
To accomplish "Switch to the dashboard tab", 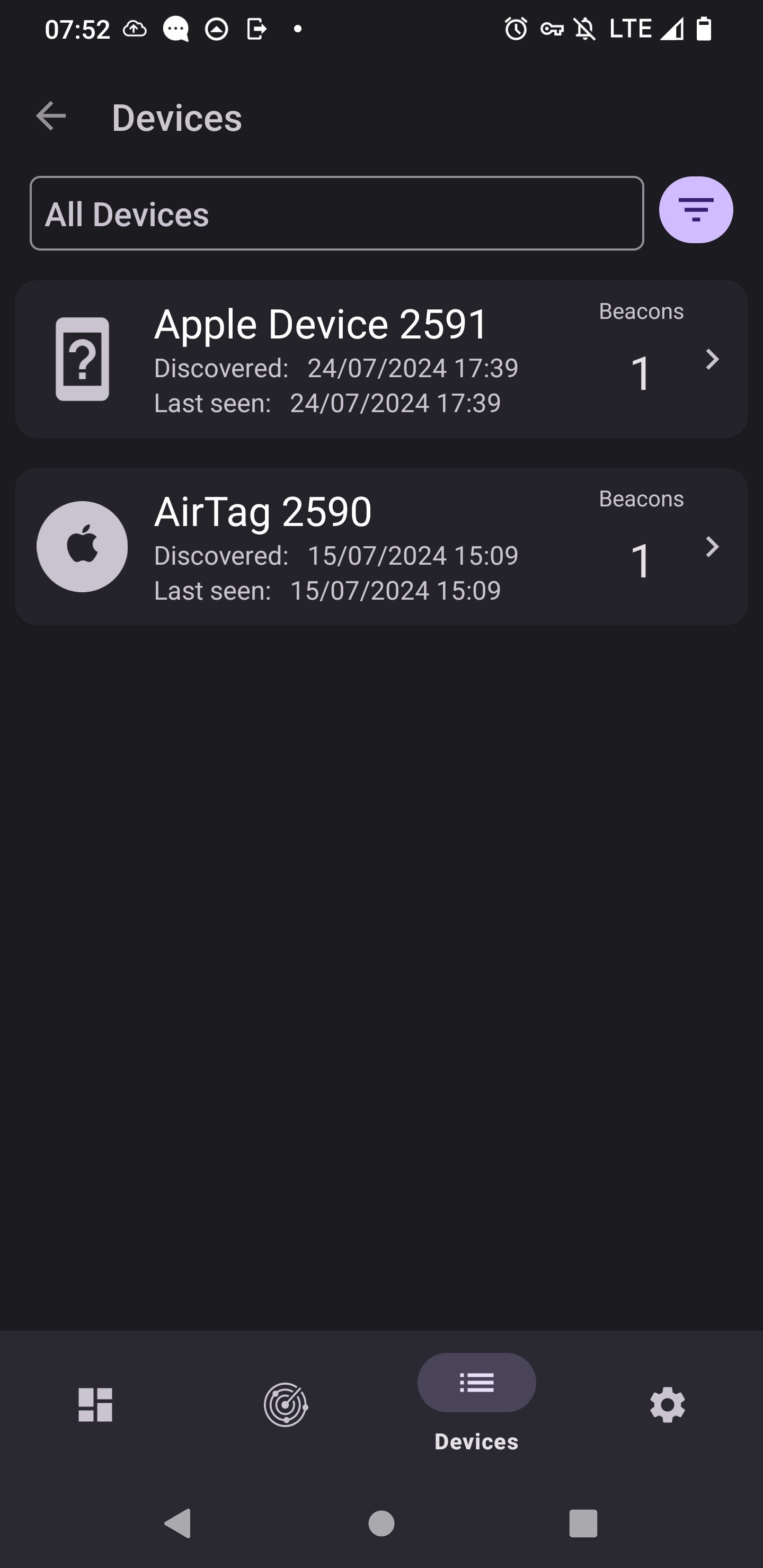I will pos(95,1405).
